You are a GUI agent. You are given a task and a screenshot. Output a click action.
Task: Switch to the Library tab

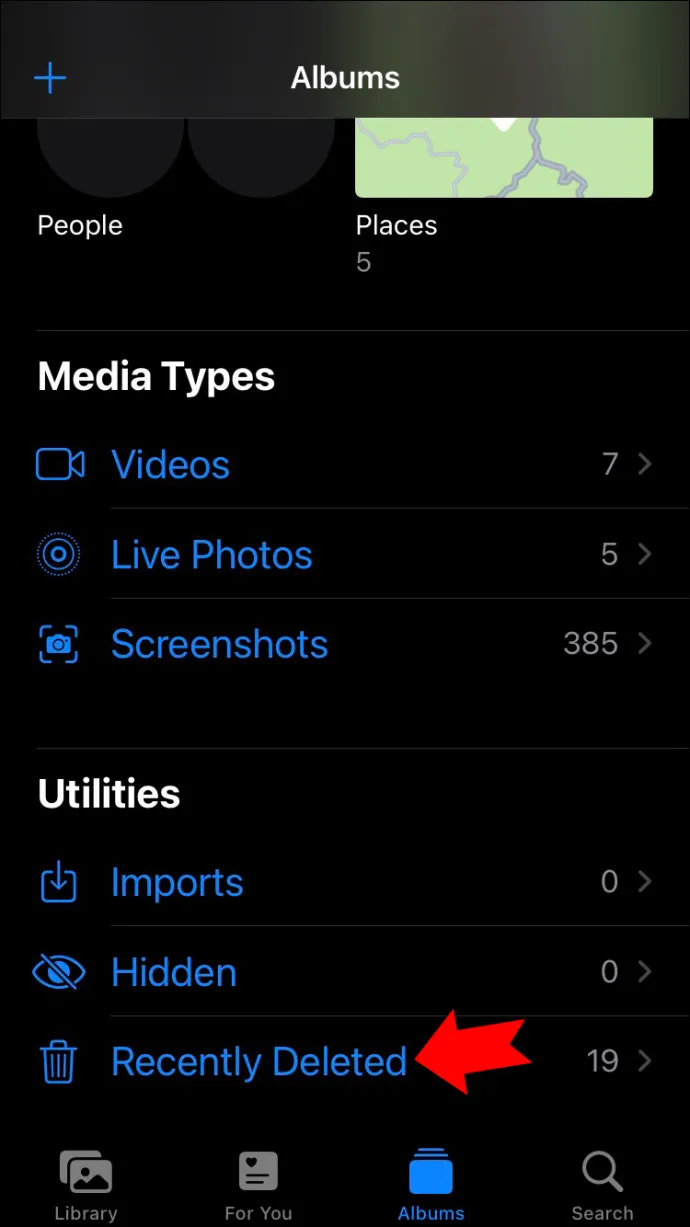86,1186
